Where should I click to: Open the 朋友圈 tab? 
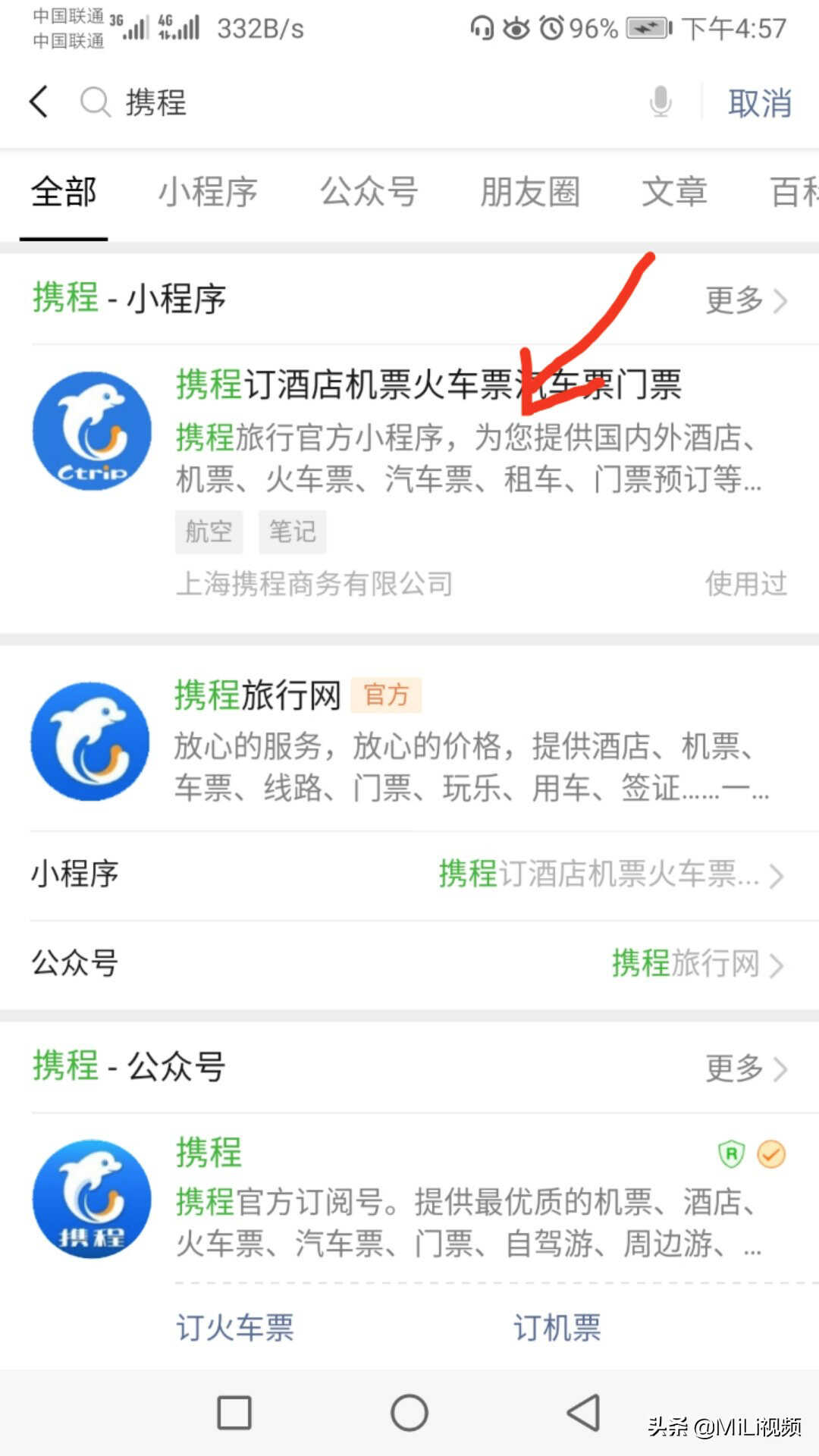[x=530, y=192]
